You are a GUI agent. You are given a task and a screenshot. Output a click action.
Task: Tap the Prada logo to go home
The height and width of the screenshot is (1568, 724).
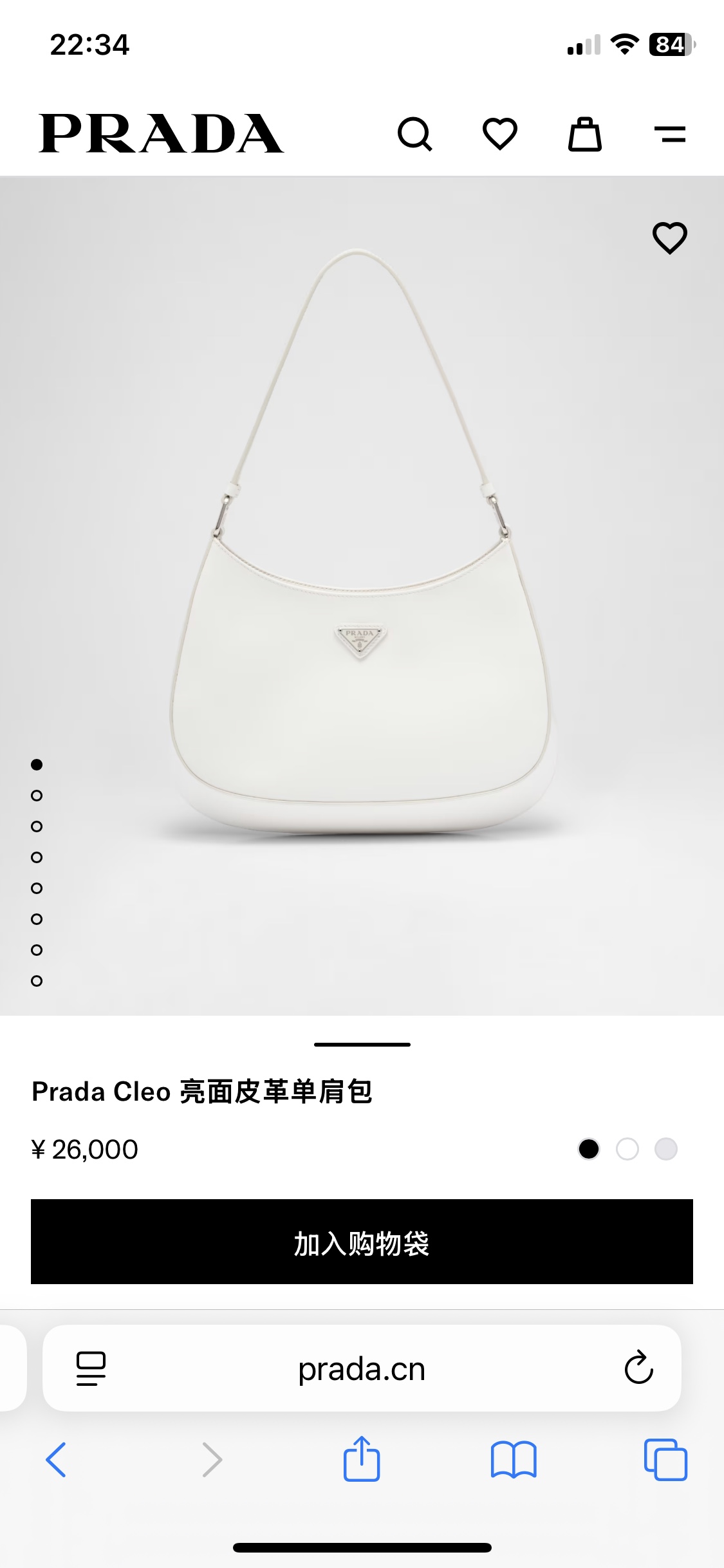tap(161, 134)
